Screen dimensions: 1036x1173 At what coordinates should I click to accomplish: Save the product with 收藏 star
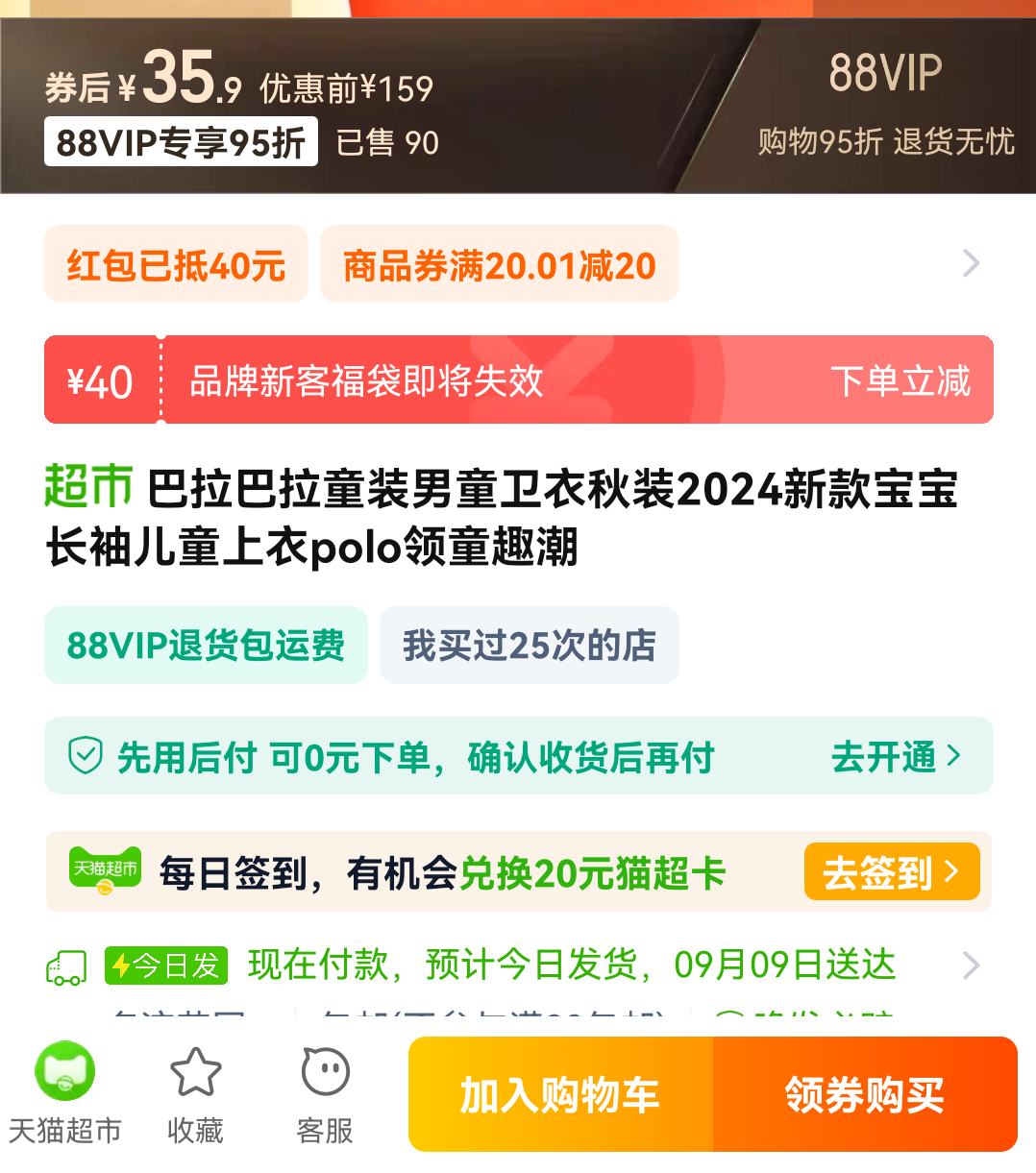[195, 1093]
